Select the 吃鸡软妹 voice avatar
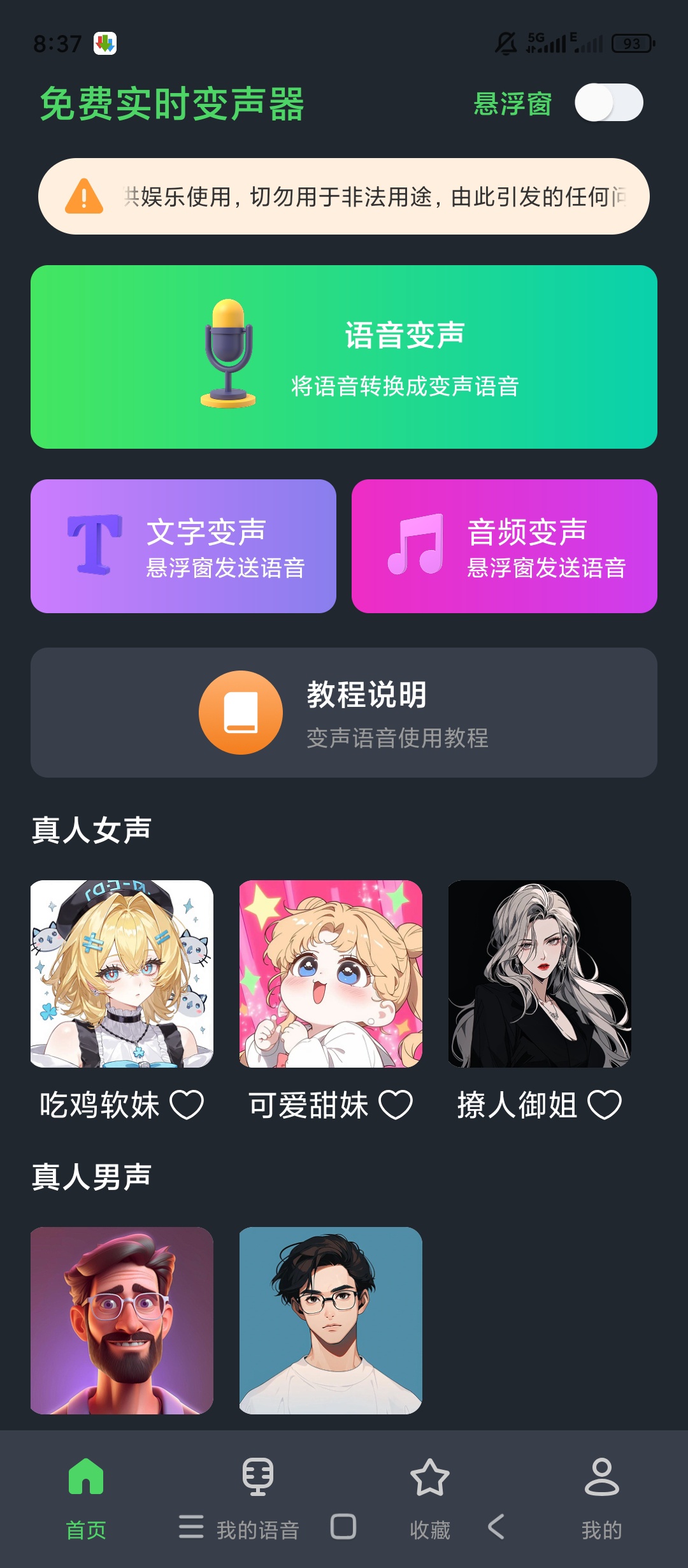Viewport: 688px width, 1568px height. point(122,974)
